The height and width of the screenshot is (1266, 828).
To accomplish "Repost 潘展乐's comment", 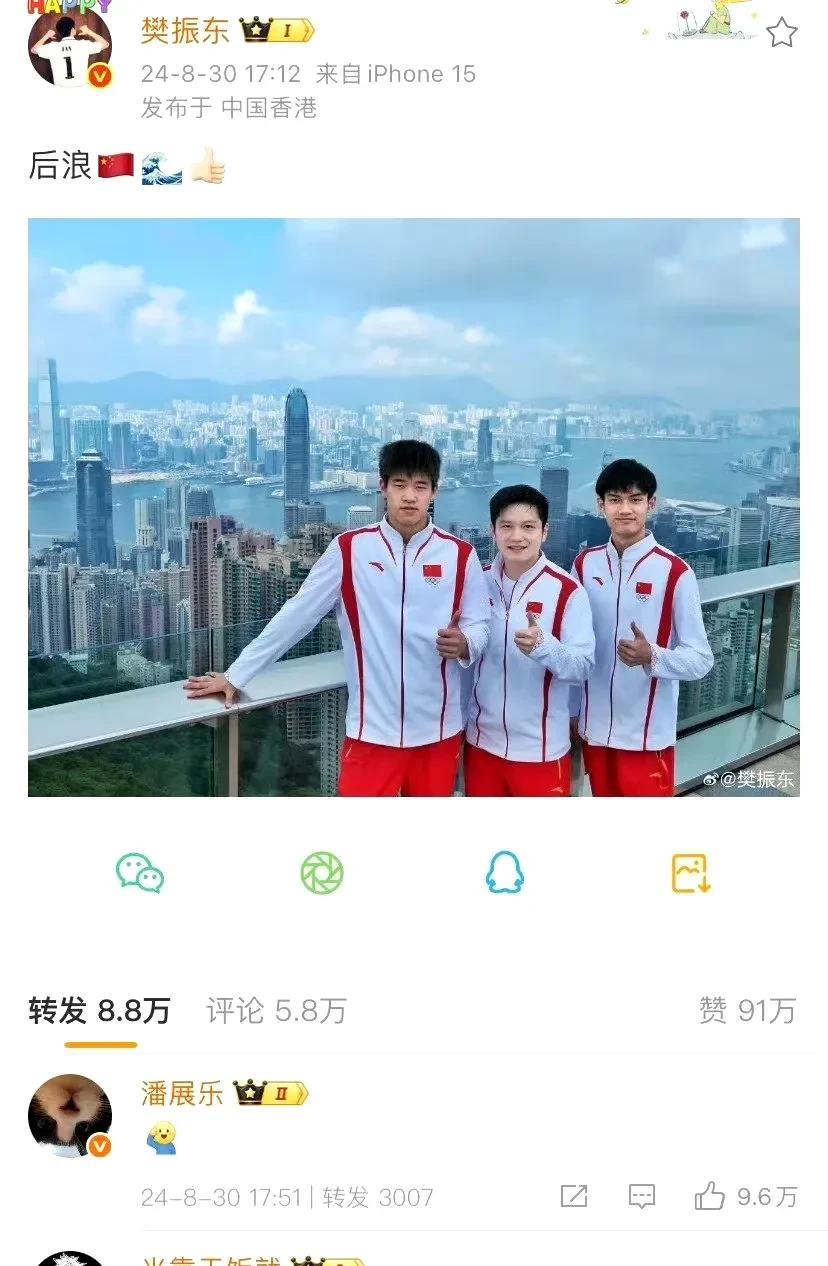I will [574, 1196].
